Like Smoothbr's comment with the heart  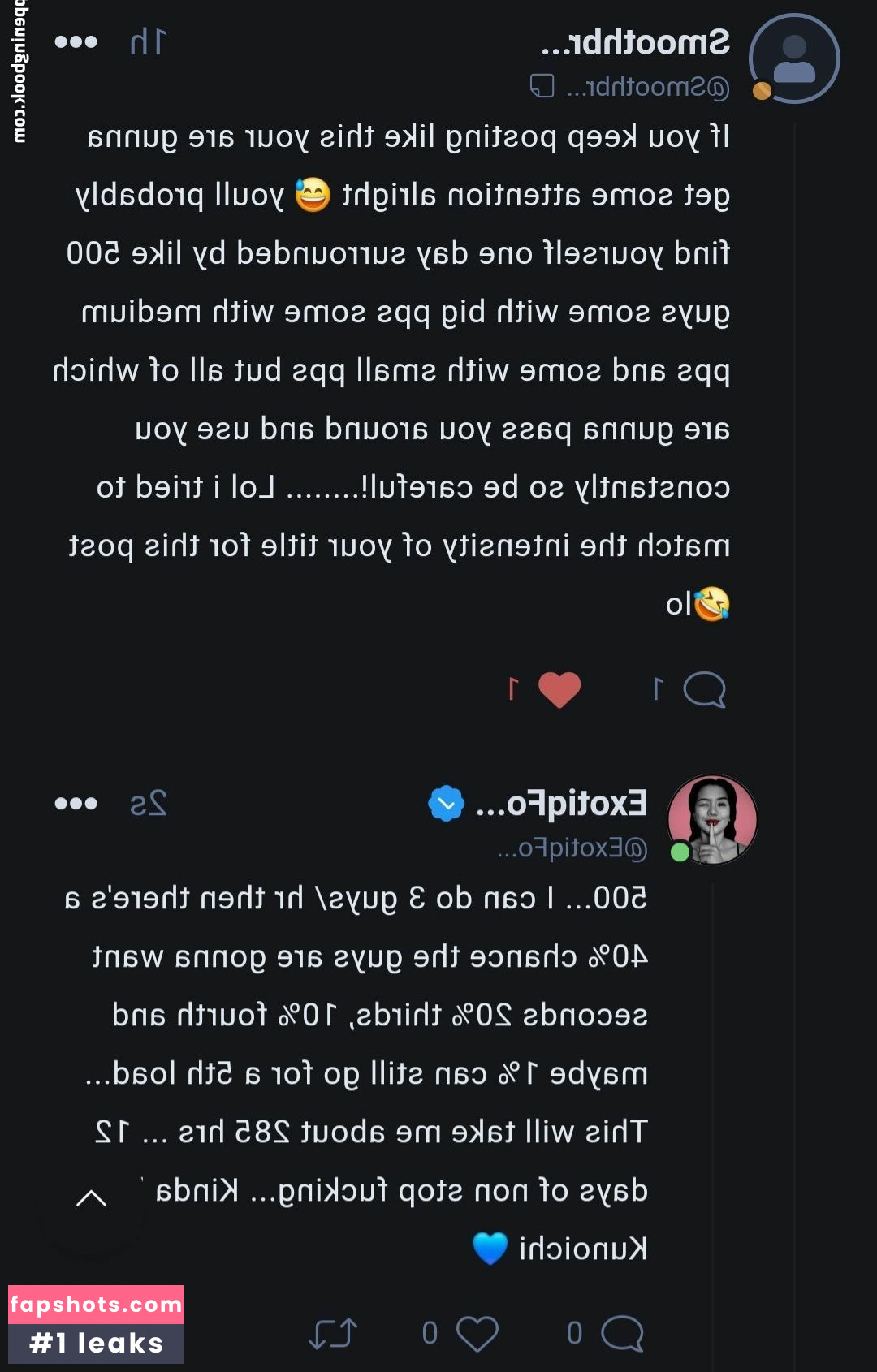(559, 690)
